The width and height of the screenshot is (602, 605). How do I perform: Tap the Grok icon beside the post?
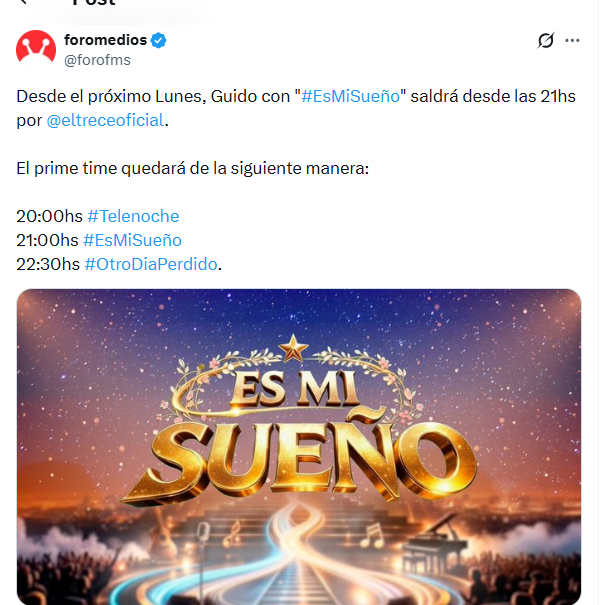point(545,41)
